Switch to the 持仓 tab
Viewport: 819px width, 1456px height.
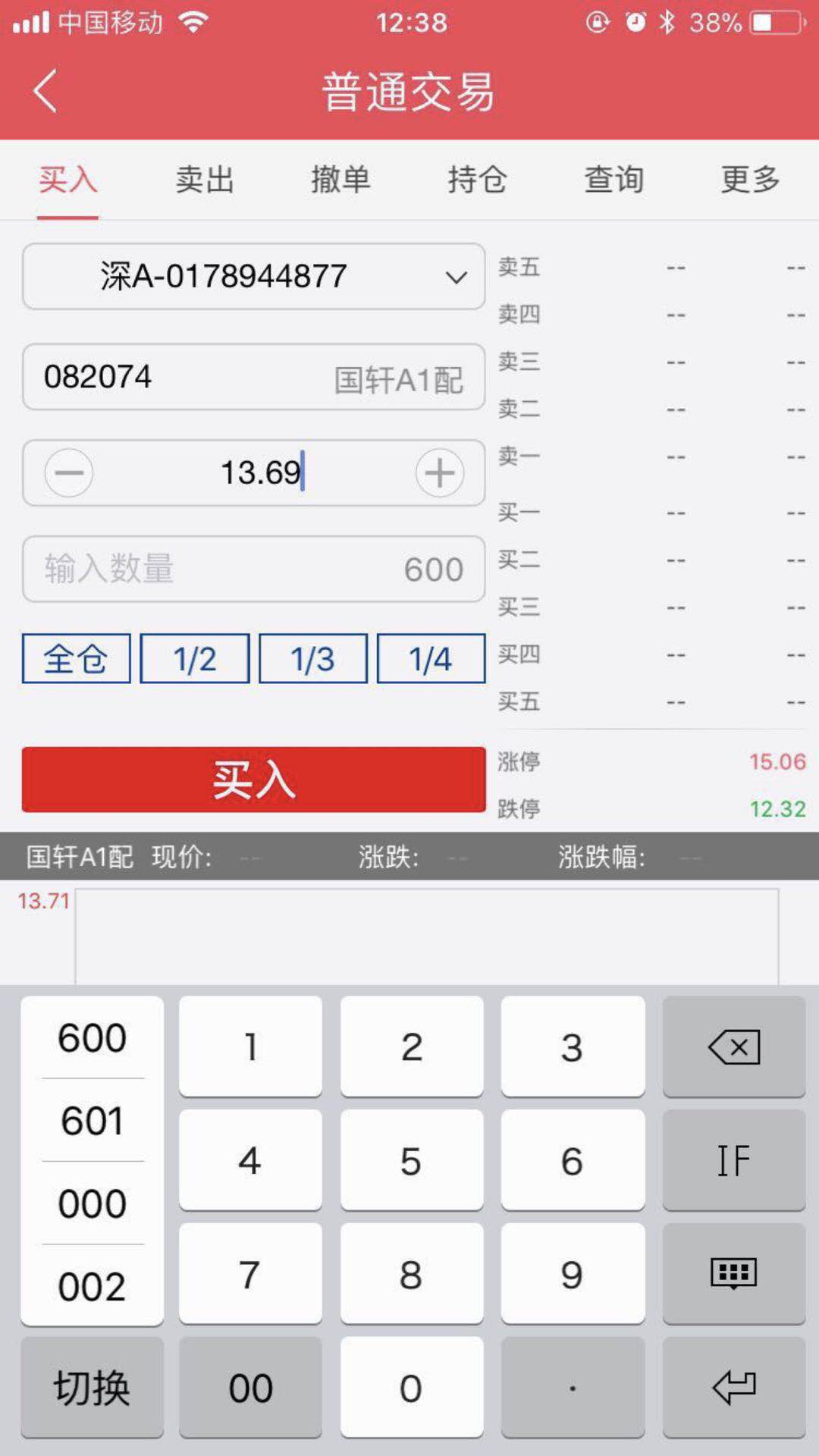(477, 180)
